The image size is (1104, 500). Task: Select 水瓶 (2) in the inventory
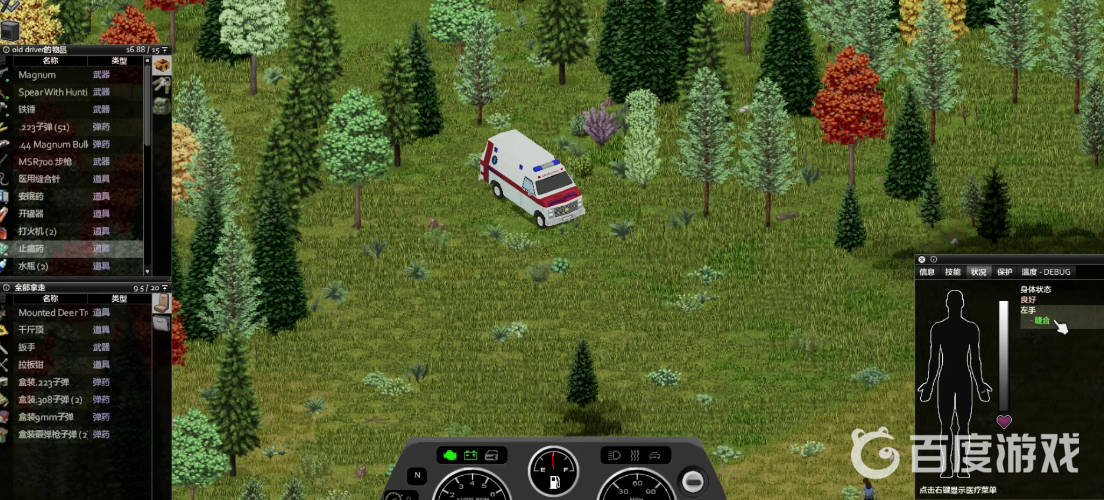[60, 266]
